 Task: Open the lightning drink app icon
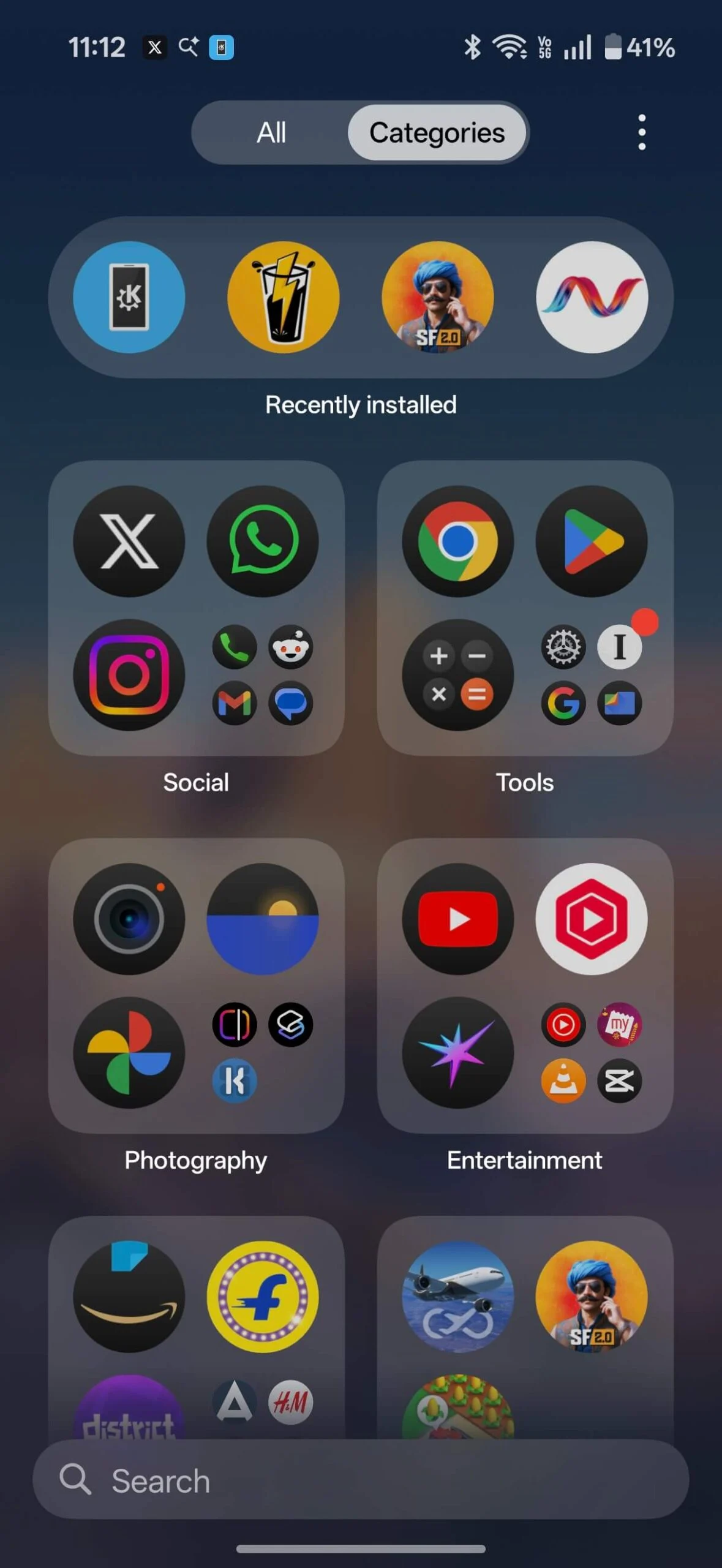coord(283,297)
